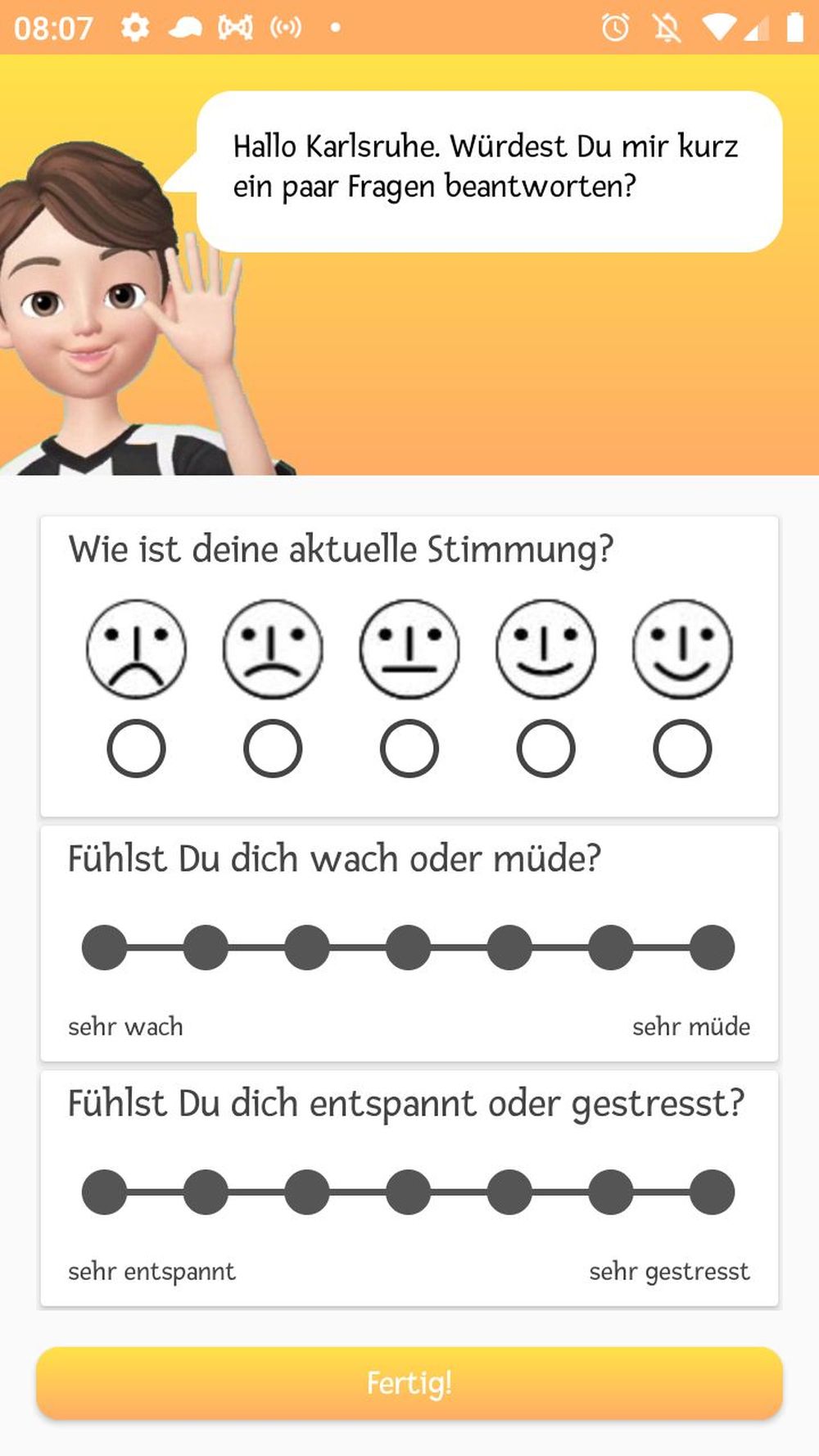Set wakefulness scale to 'sehr müde'
The width and height of the screenshot is (819, 1456).
712,947
